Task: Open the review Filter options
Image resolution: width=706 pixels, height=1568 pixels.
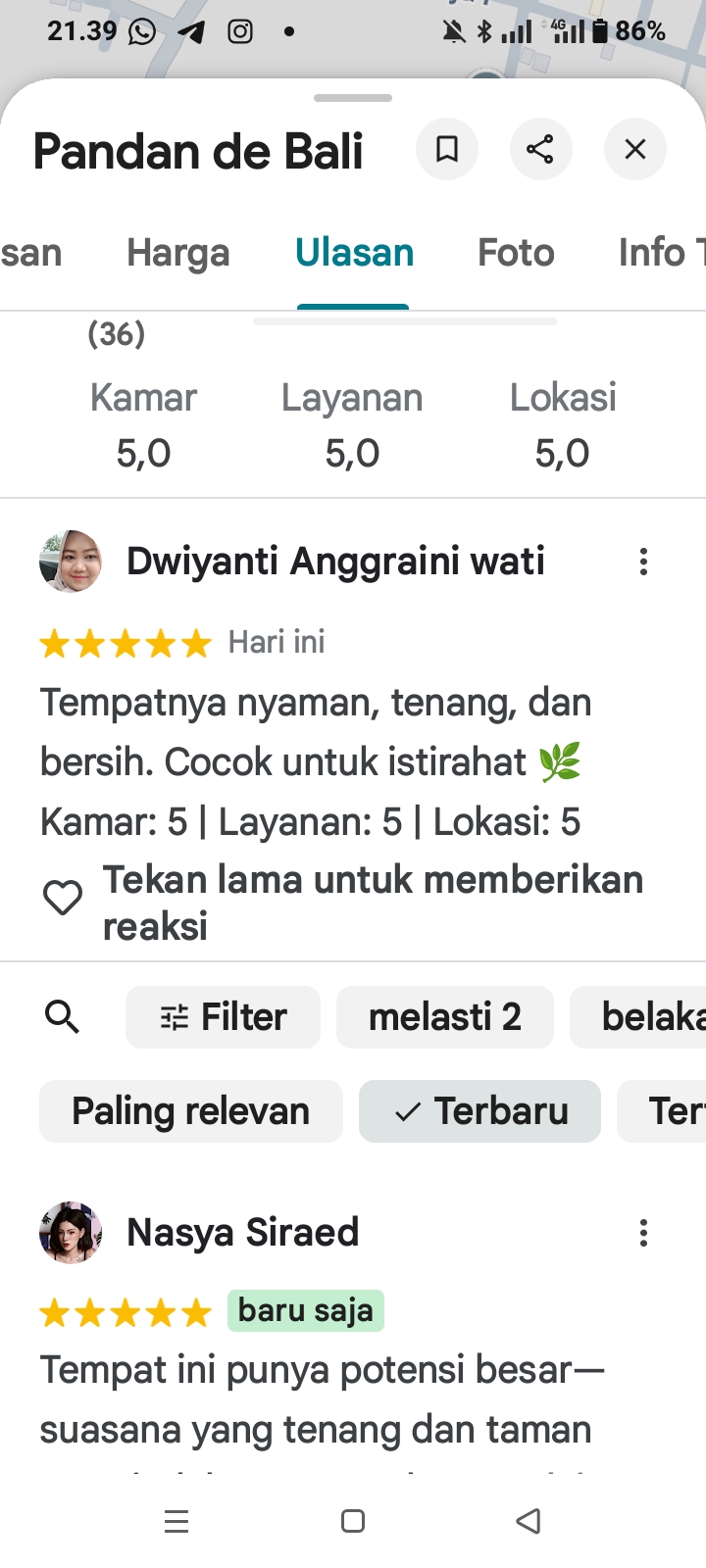Action: pos(224,1017)
